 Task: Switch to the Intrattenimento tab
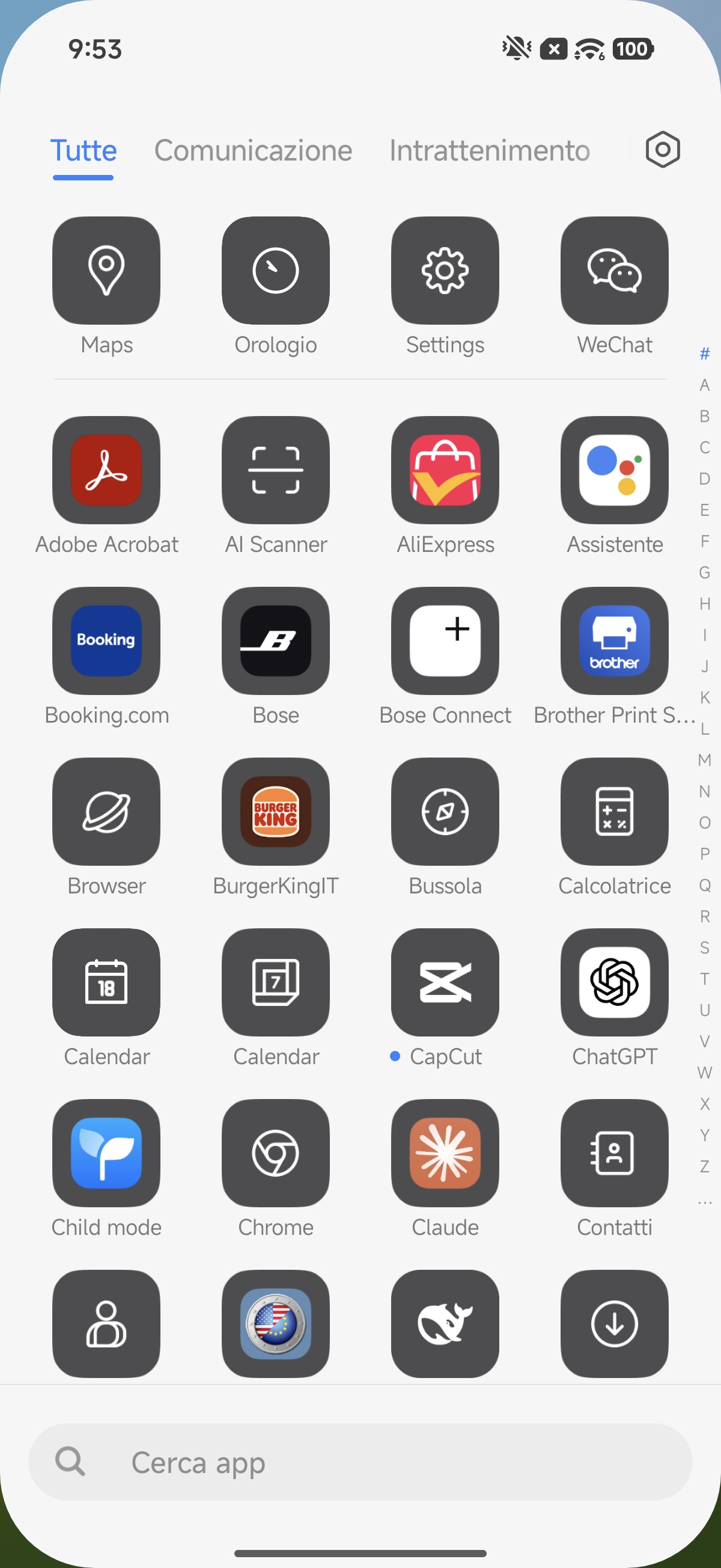[x=489, y=151]
